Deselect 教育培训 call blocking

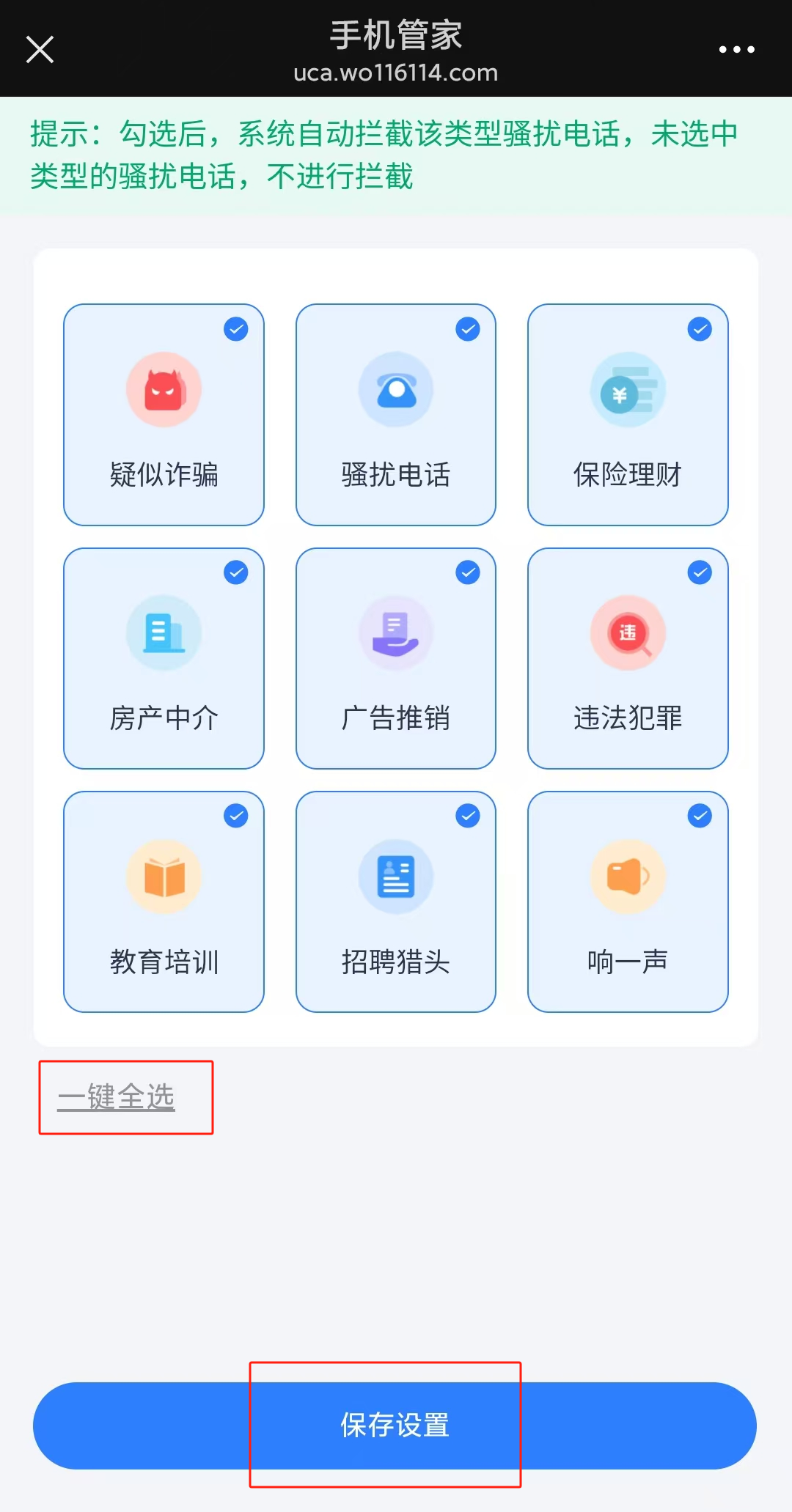(164, 901)
